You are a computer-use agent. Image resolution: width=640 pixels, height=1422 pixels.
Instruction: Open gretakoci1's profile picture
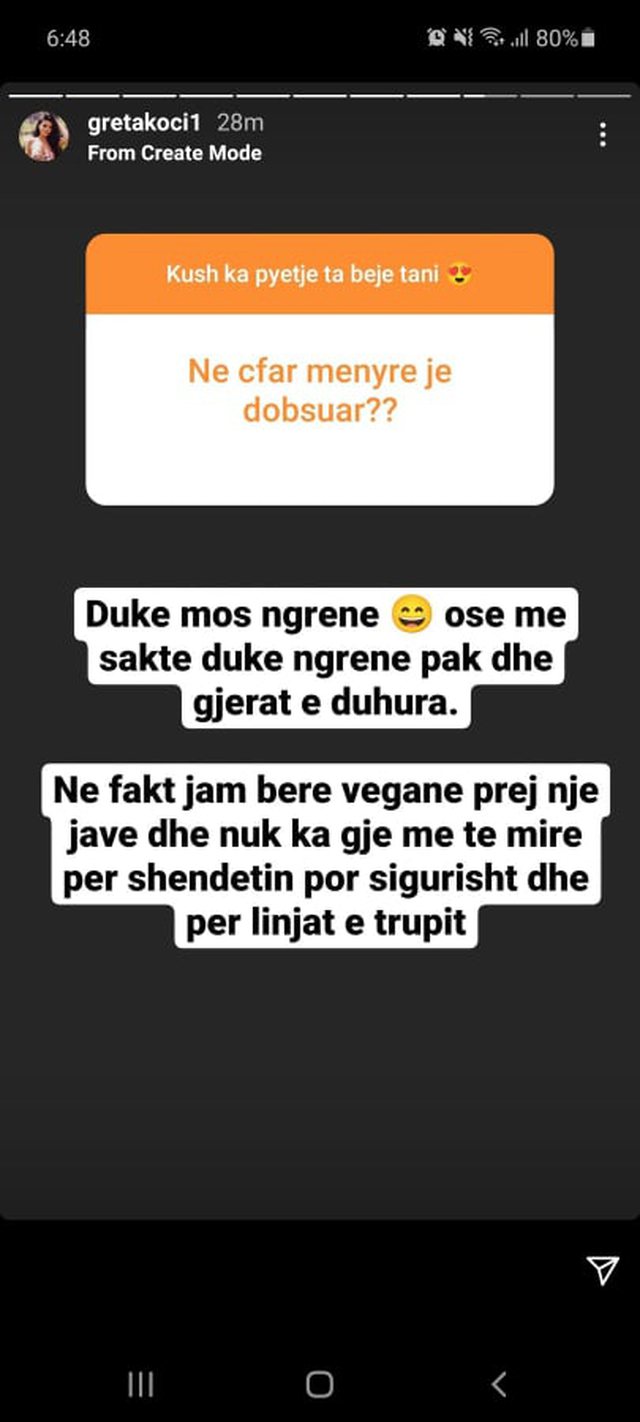click(43, 137)
